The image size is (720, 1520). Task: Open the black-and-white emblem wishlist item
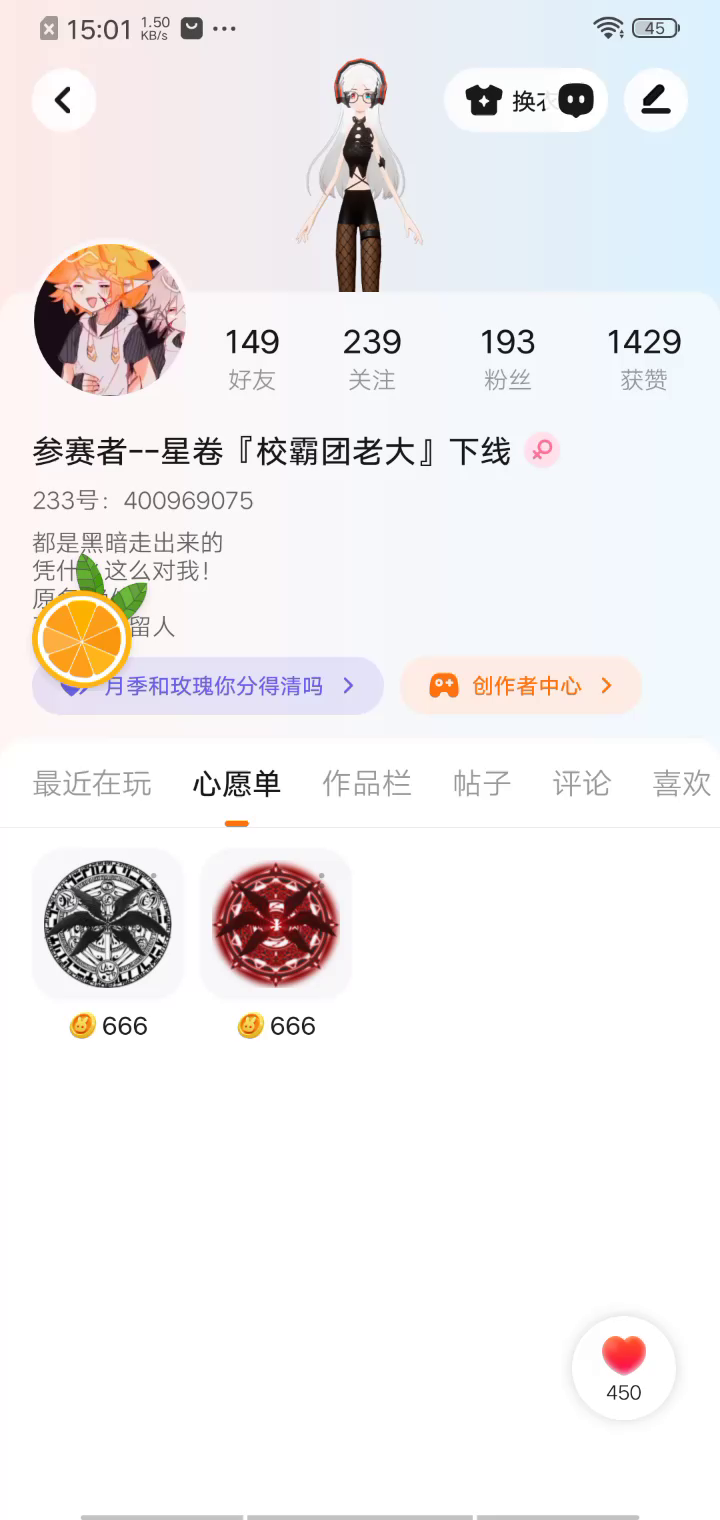pos(108,924)
